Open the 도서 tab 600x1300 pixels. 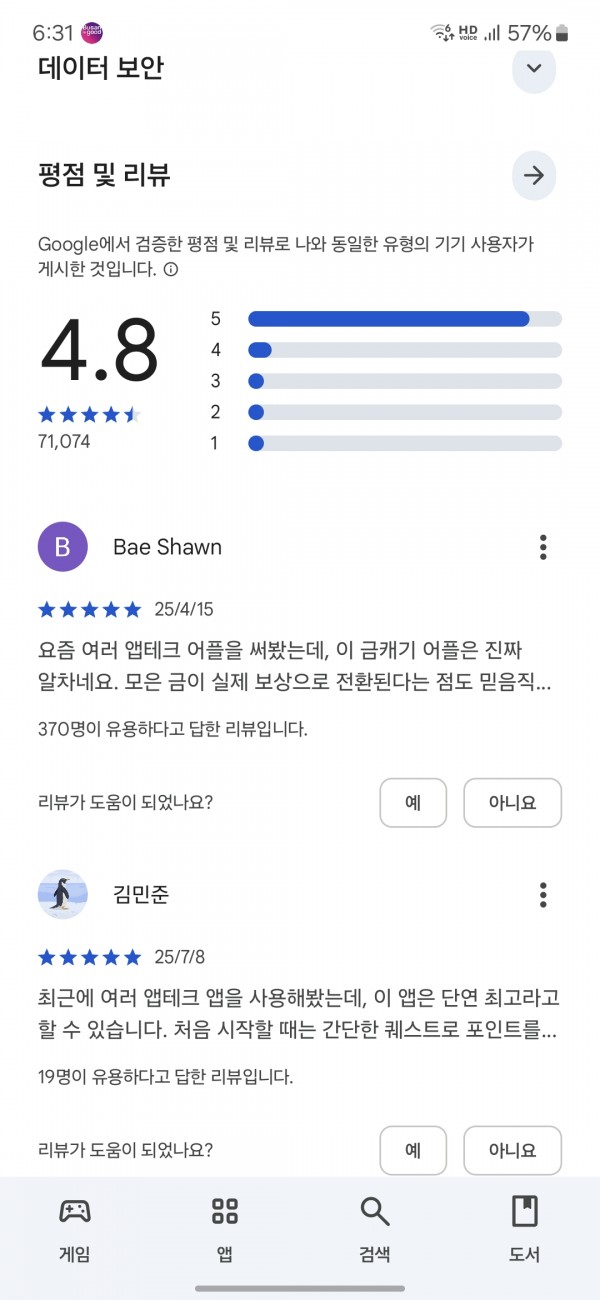pyautogui.click(x=525, y=1227)
